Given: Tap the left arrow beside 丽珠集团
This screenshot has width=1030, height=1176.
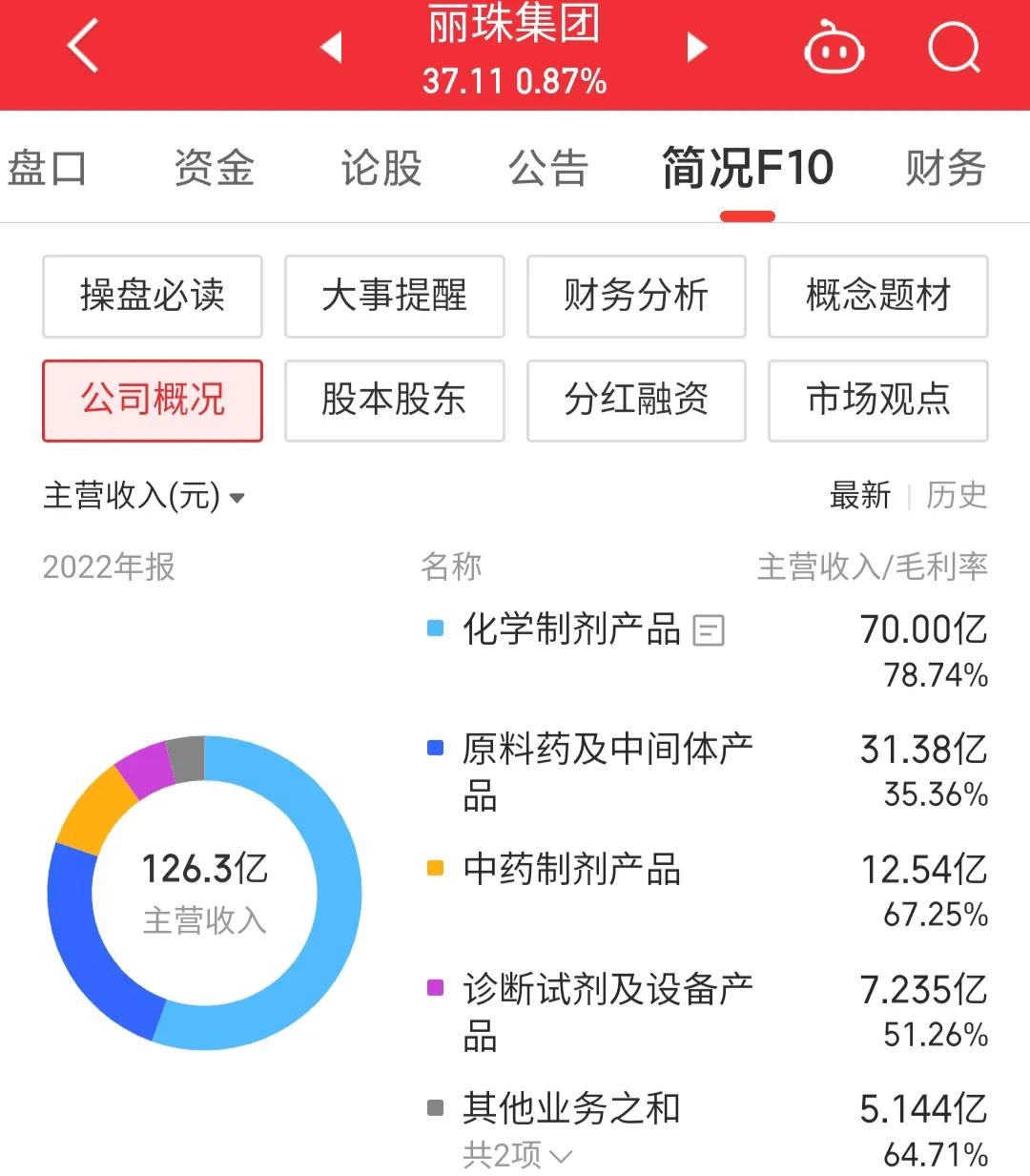Looking at the screenshot, I should 330,48.
